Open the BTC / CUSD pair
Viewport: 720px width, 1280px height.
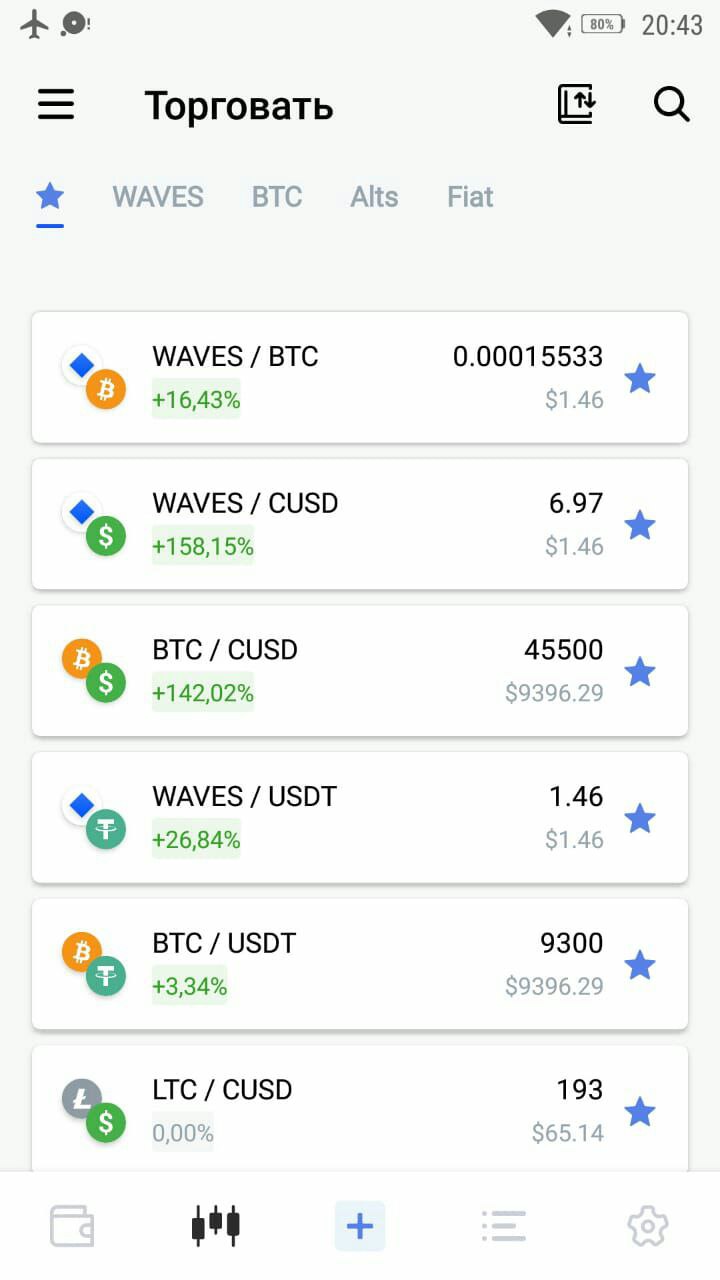click(360, 671)
